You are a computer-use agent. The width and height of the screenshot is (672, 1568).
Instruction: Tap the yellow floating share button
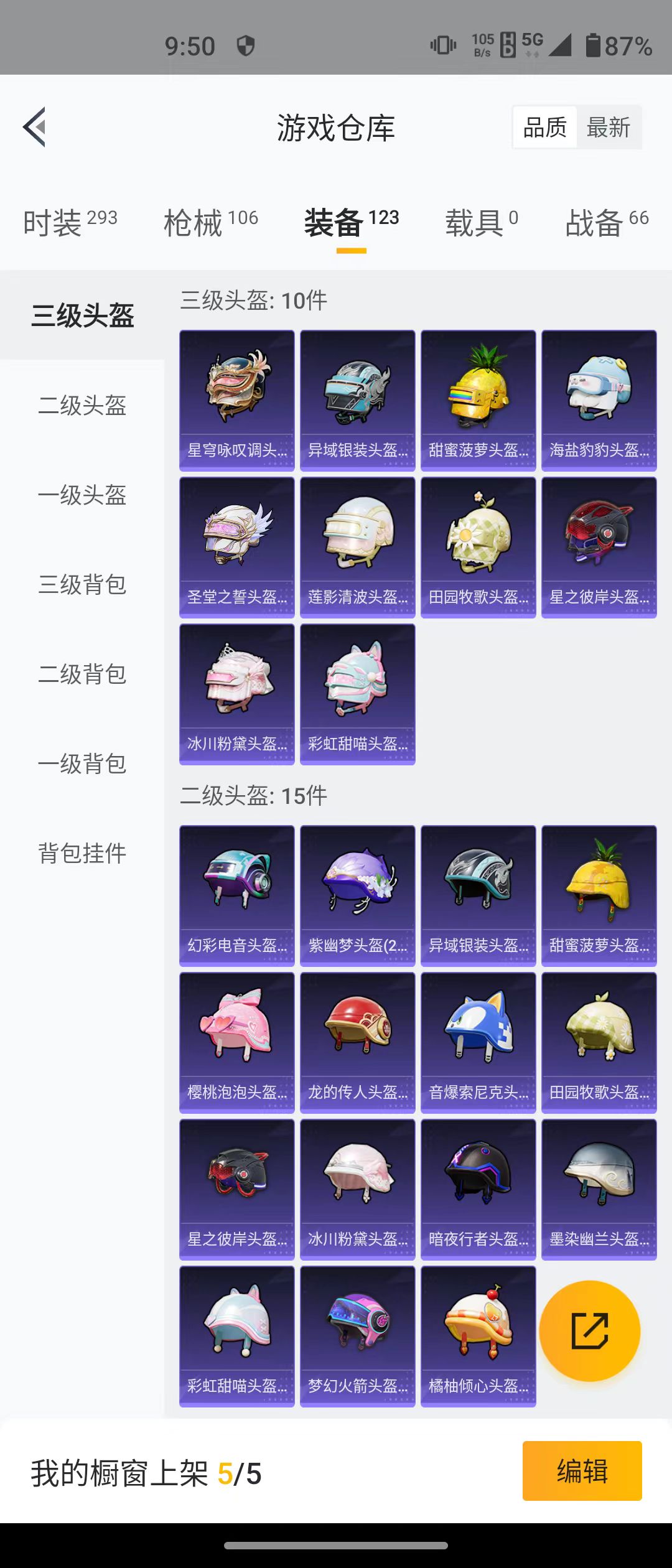tap(589, 1331)
